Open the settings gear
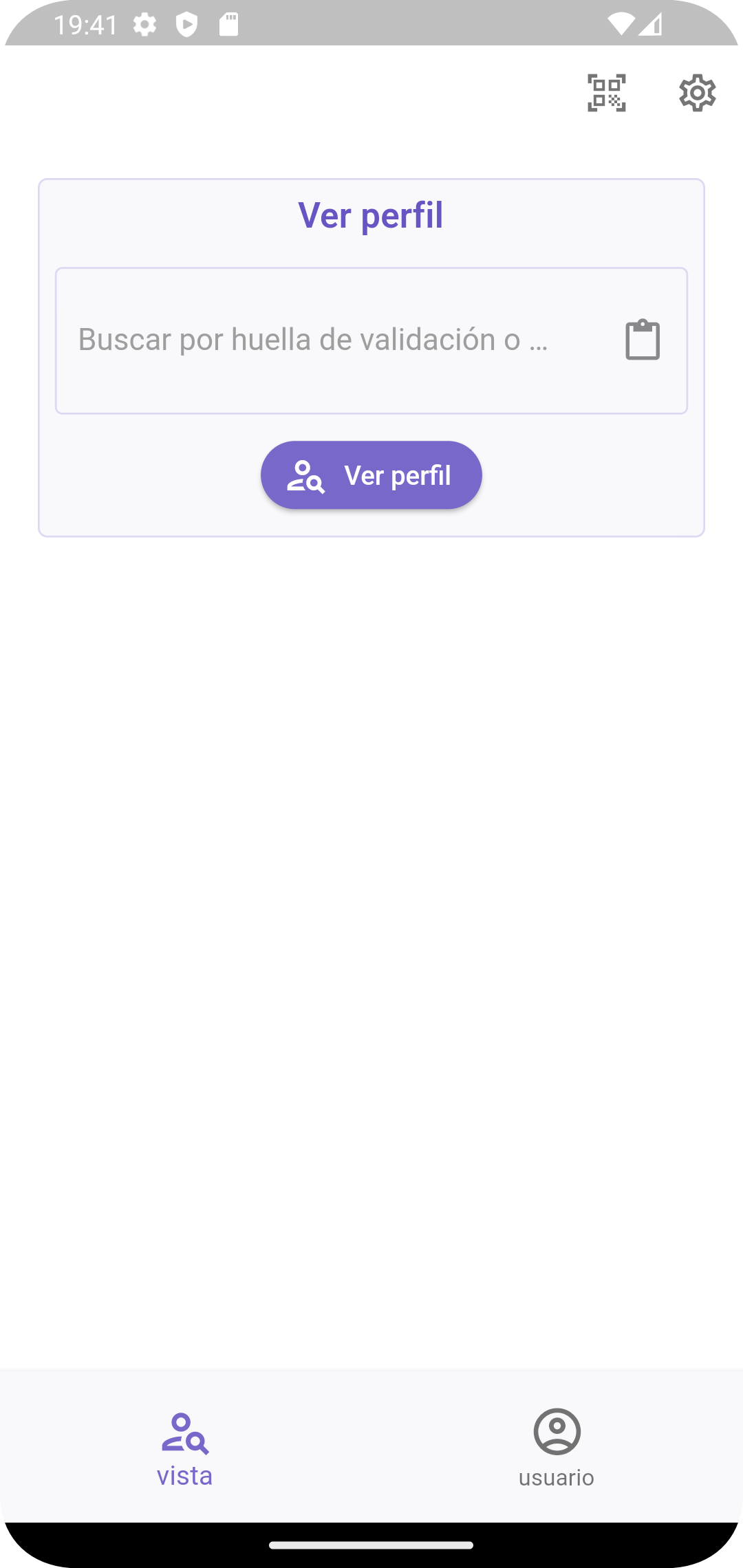Image resolution: width=743 pixels, height=1568 pixels. point(697,93)
